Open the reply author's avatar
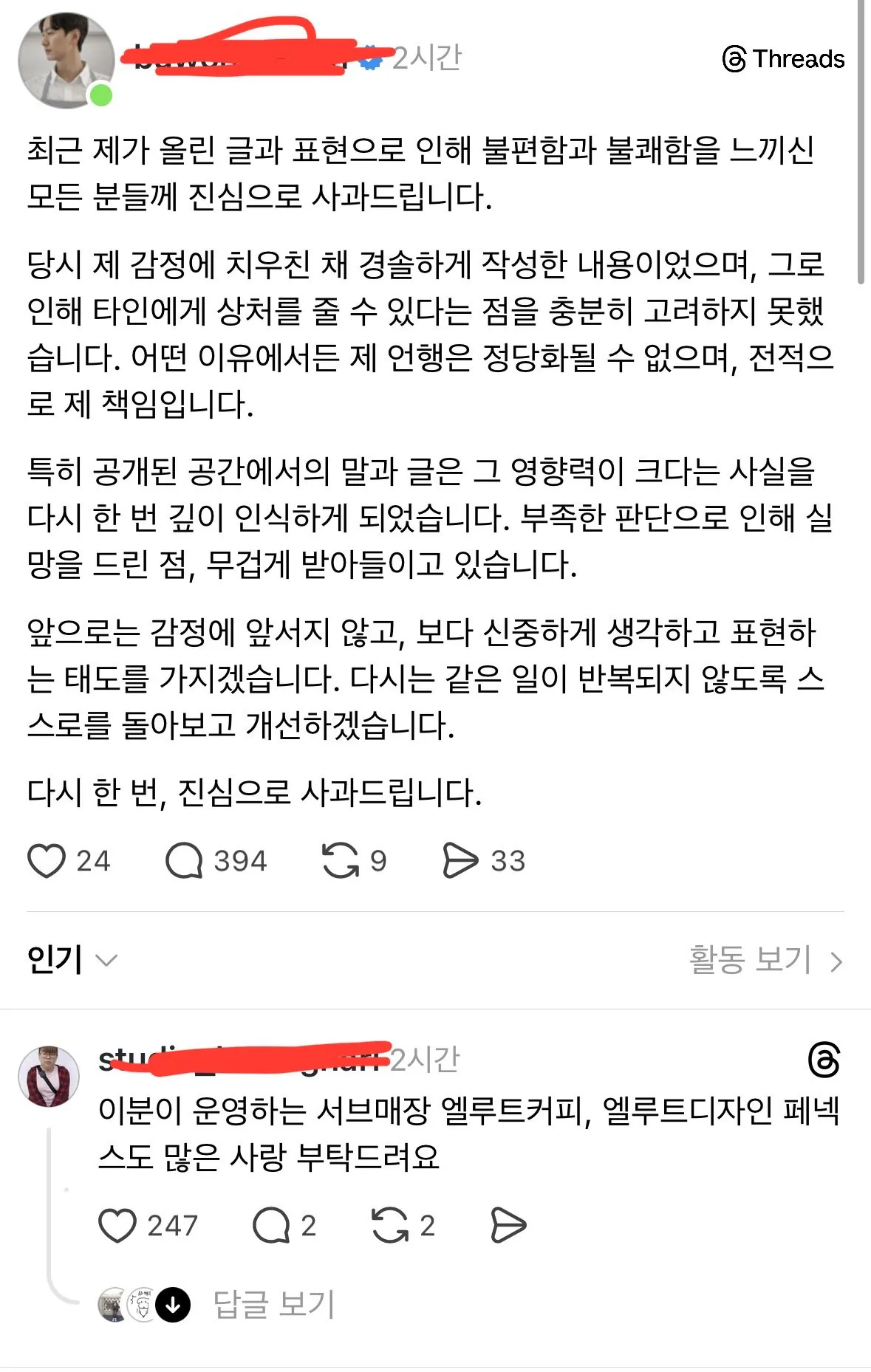This screenshot has height=1372, width=871. [49, 1076]
